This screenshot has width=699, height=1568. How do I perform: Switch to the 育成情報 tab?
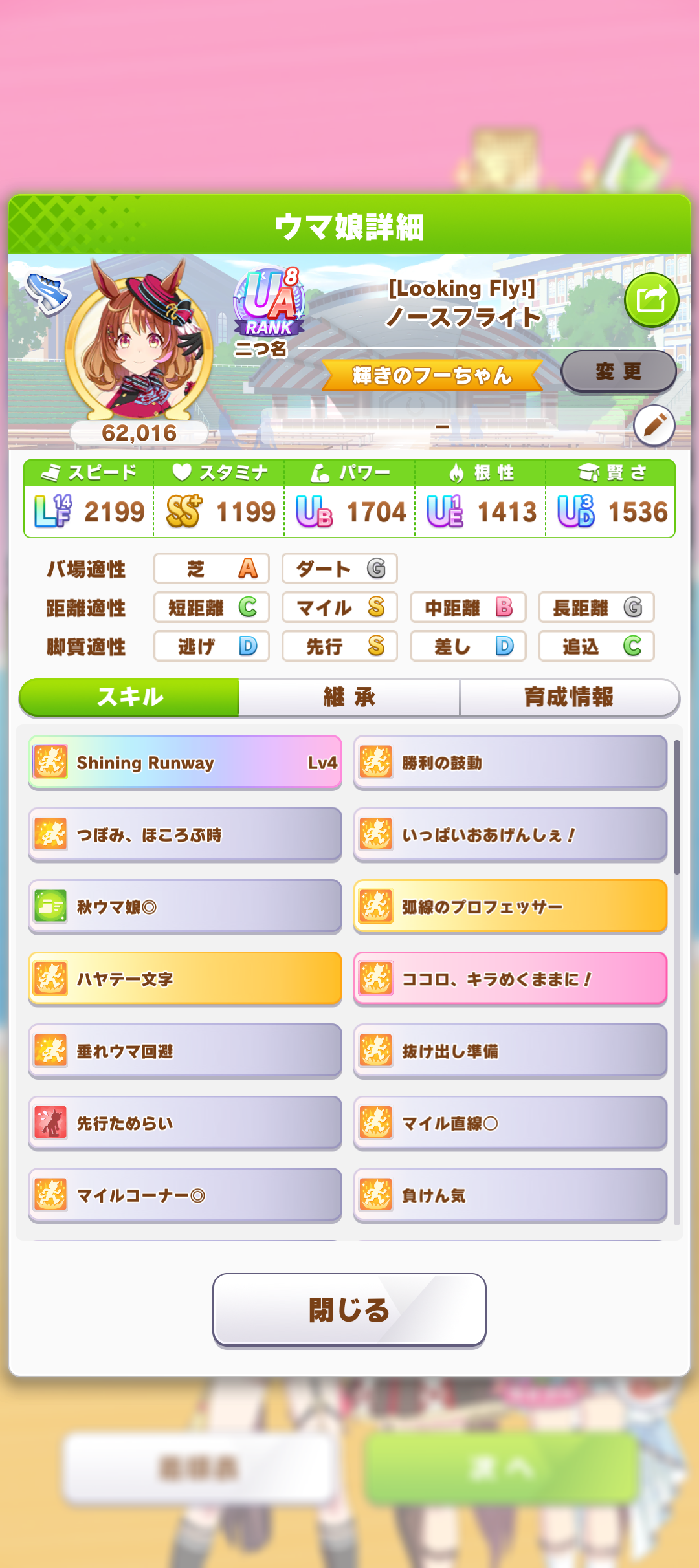coord(570,697)
